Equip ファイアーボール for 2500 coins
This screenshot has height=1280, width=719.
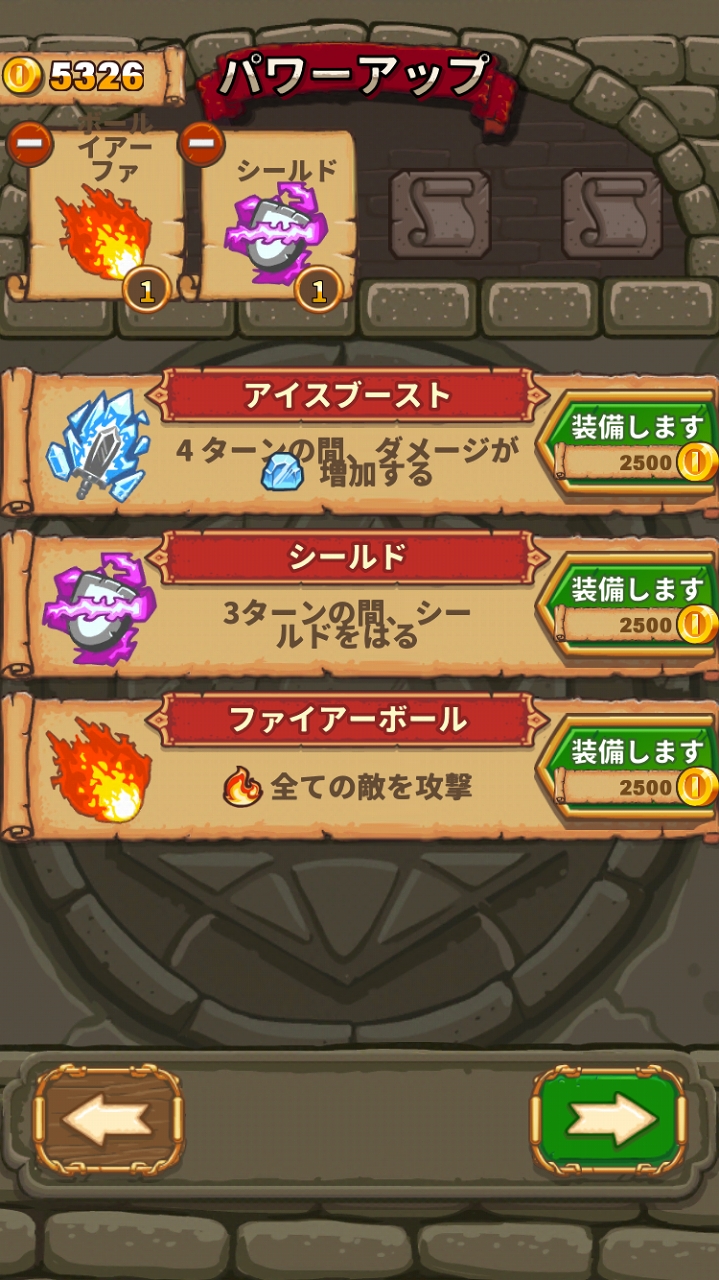tap(632, 769)
